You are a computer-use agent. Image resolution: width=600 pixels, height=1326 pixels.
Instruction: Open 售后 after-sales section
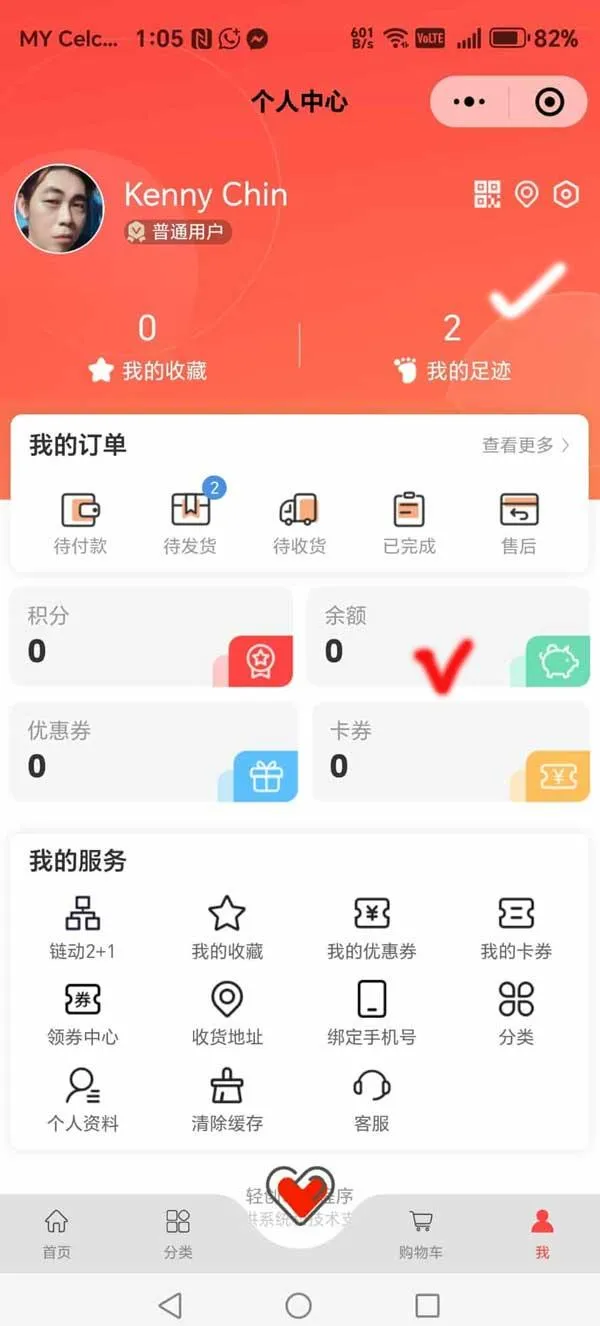click(518, 522)
